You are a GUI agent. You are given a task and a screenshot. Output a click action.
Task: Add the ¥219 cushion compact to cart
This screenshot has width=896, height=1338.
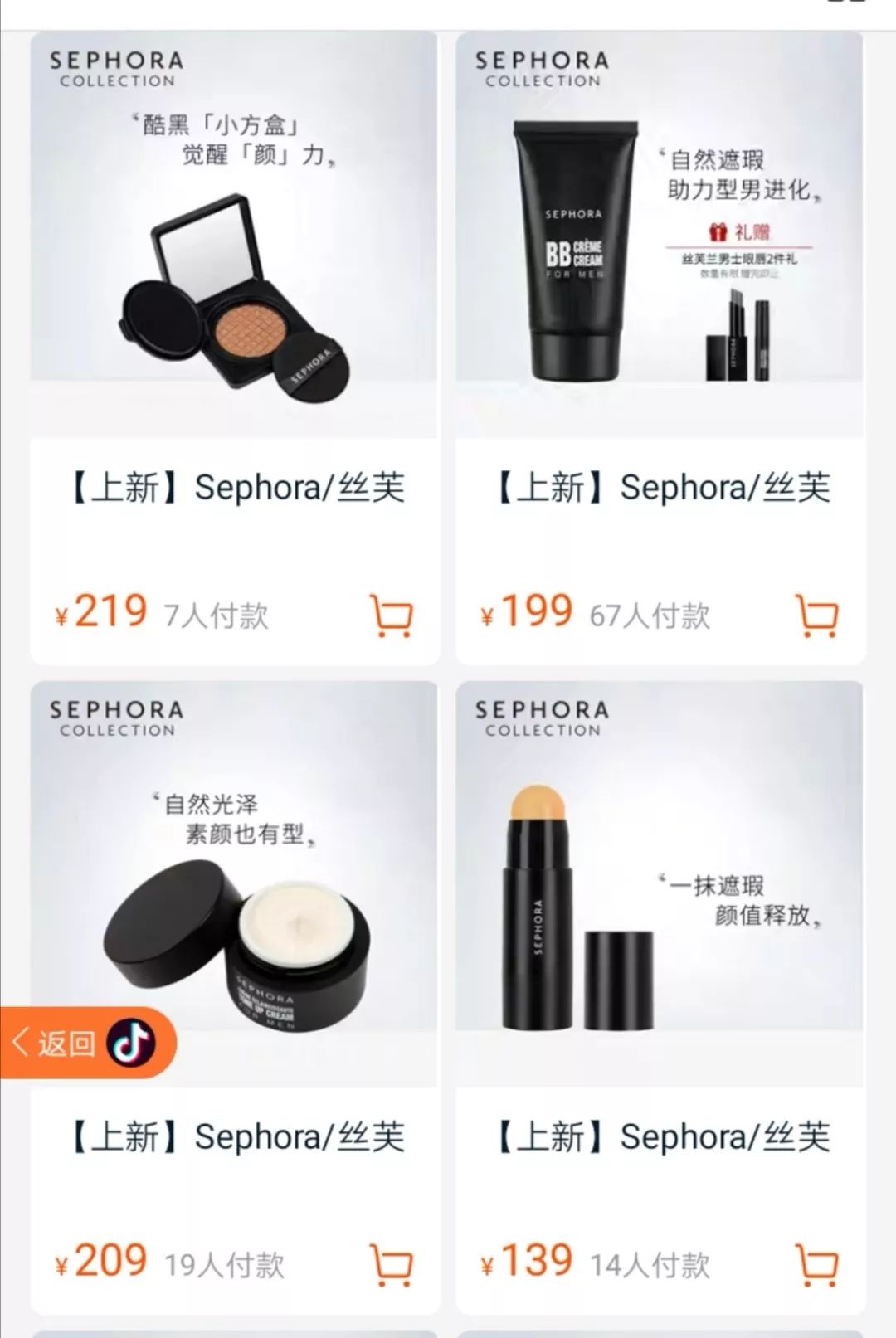391,615
